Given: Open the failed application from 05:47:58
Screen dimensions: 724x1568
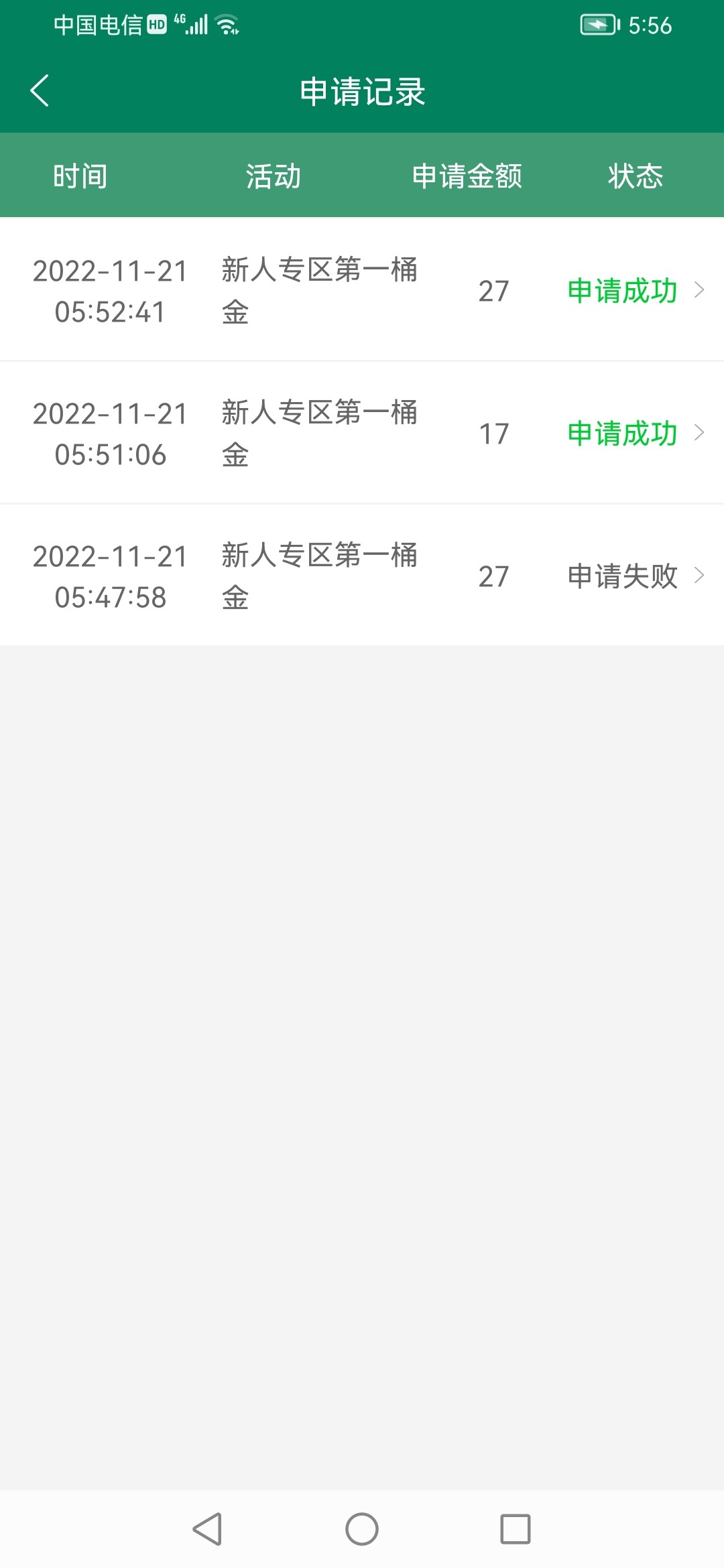Looking at the screenshot, I should coord(362,576).
